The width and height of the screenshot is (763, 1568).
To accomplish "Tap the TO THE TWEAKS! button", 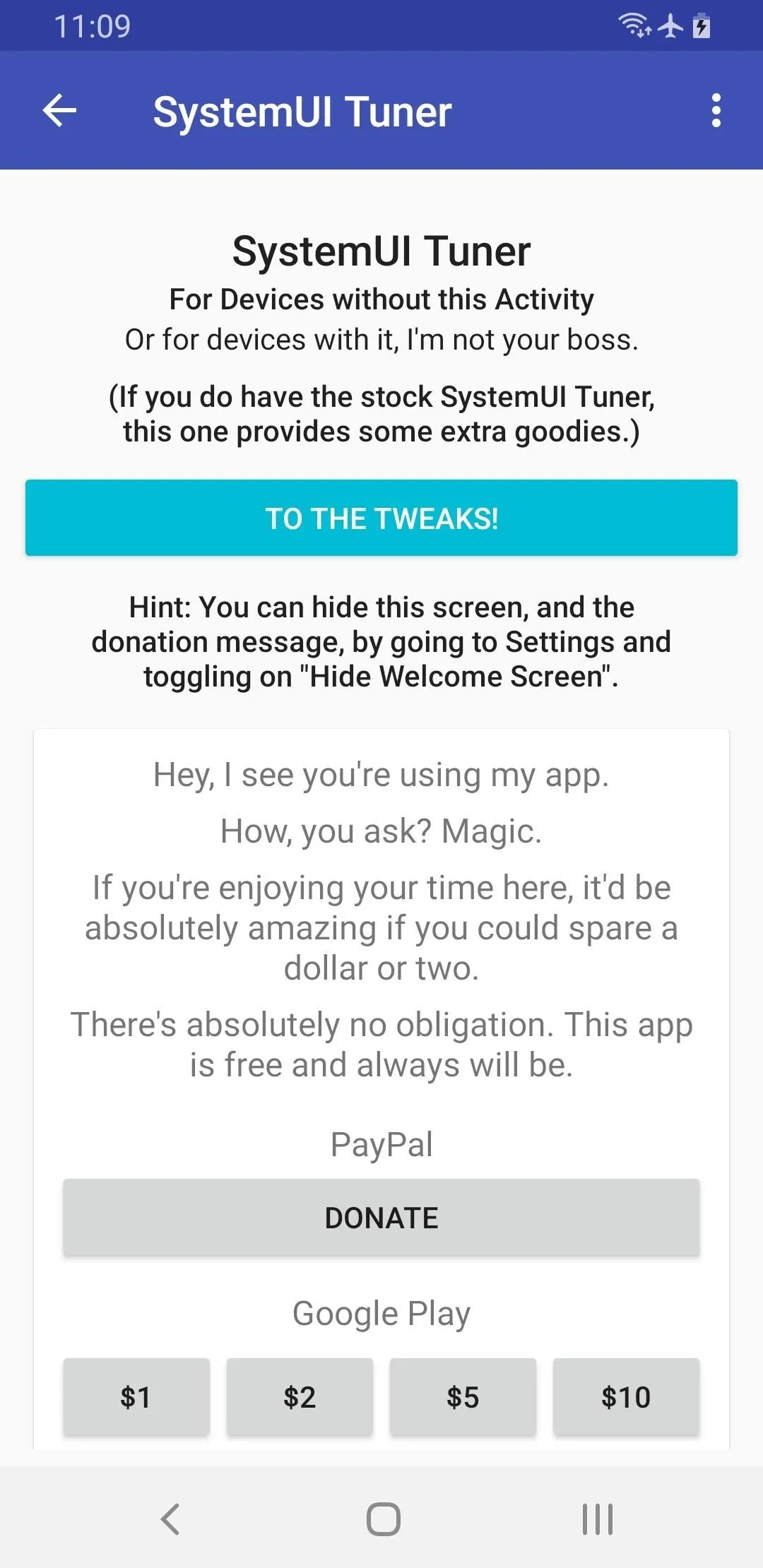I will (x=381, y=518).
